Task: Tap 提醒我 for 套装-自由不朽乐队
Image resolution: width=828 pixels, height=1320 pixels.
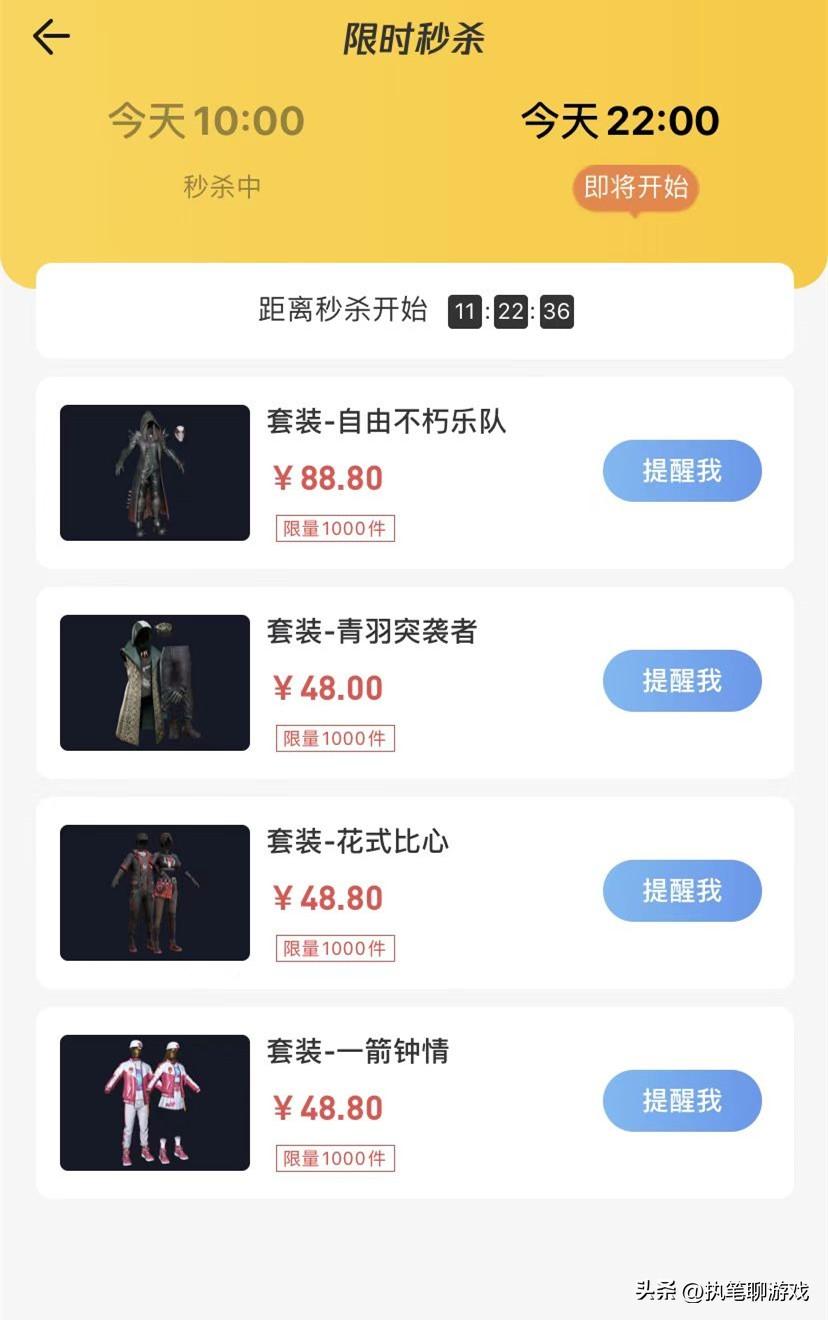Action: click(682, 471)
